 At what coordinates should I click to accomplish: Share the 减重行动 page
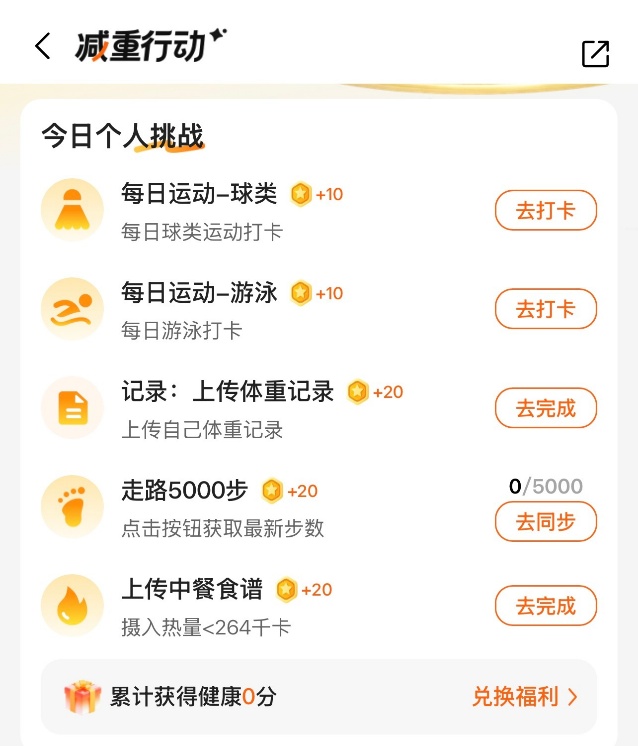(x=595, y=54)
